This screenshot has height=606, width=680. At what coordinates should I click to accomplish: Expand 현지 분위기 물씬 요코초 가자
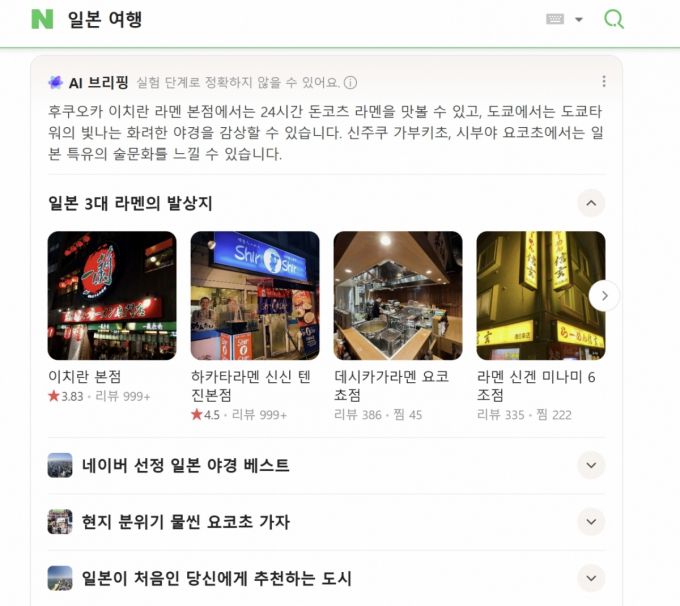591,522
